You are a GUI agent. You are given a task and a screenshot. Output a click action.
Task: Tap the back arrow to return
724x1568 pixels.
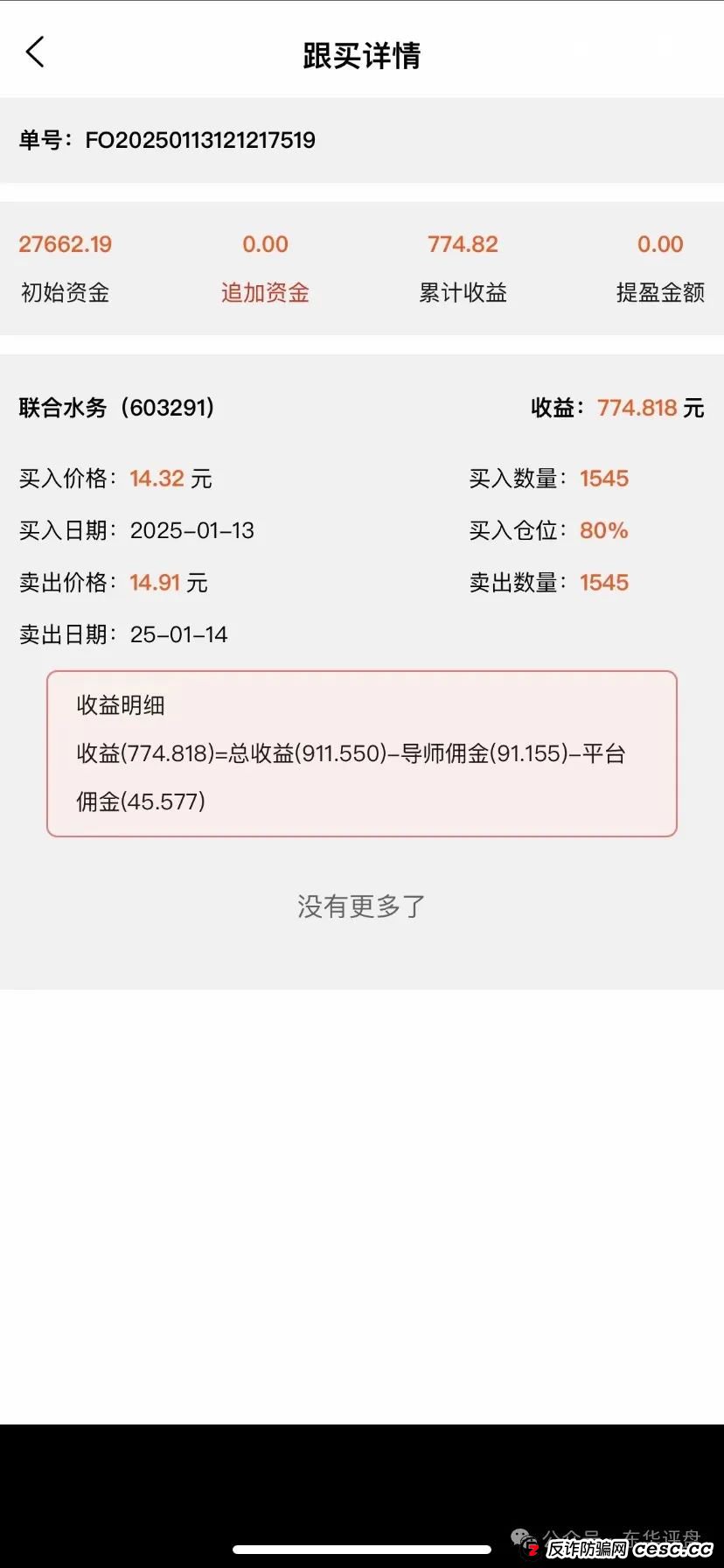pos(35,52)
